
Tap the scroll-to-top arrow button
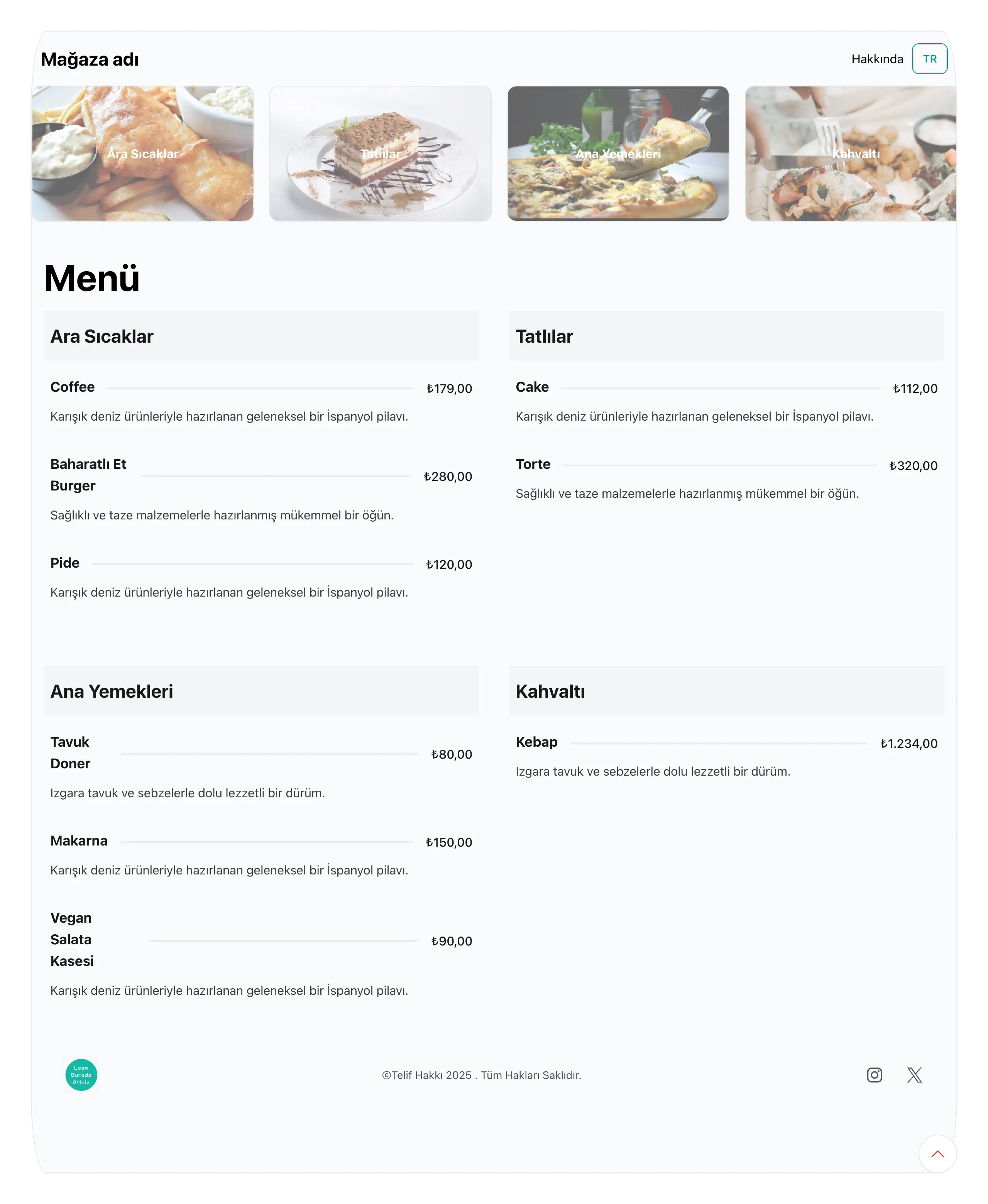click(x=937, y=1154)
